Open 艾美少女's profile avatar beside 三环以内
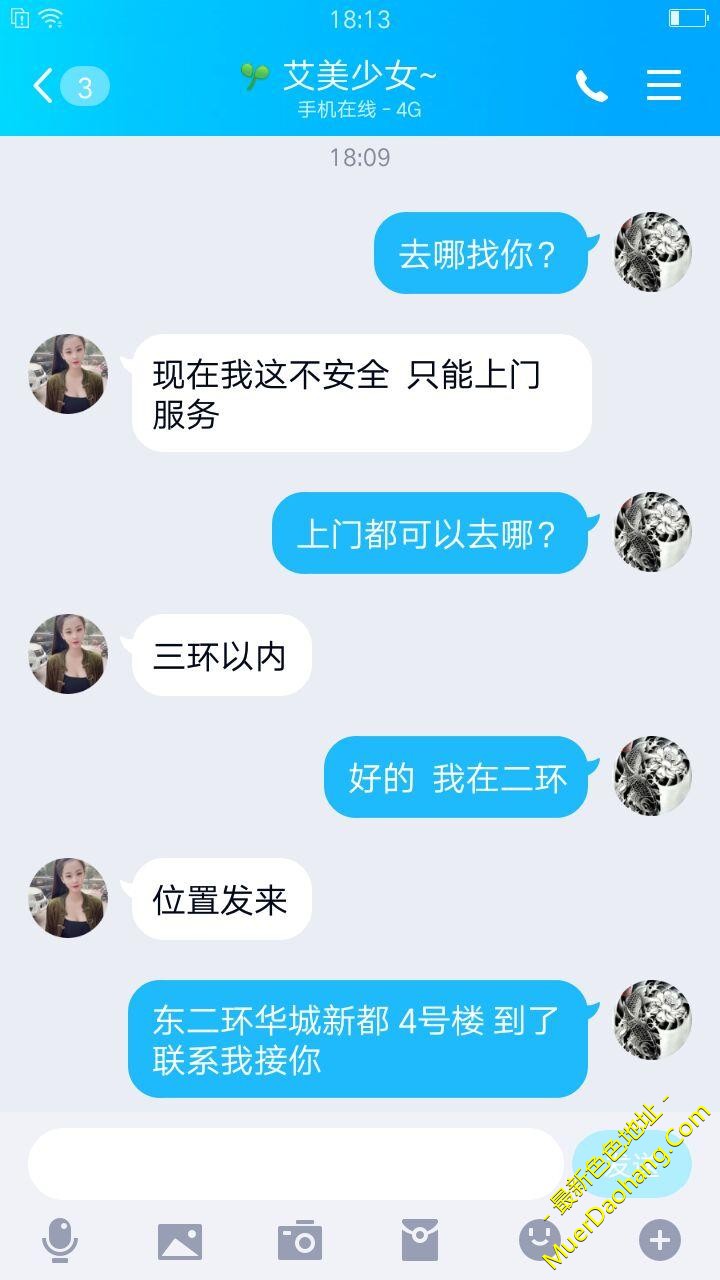The width and height of the screenshot is (720, 1280). tap(68, 654)
